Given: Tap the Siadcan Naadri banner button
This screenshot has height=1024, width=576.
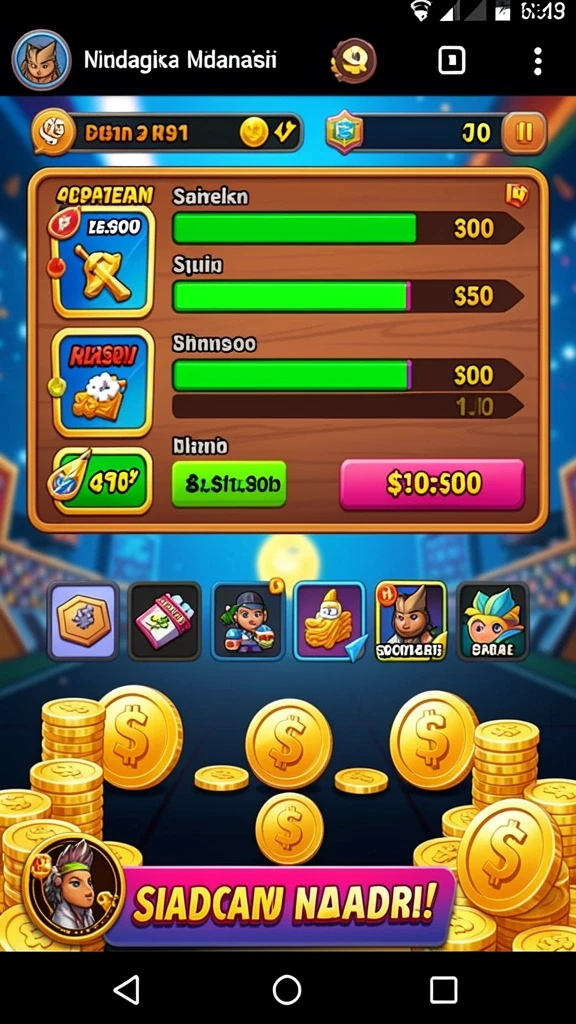Looking at the screenshot, I should pyautogui.click(x=281, y=905).
